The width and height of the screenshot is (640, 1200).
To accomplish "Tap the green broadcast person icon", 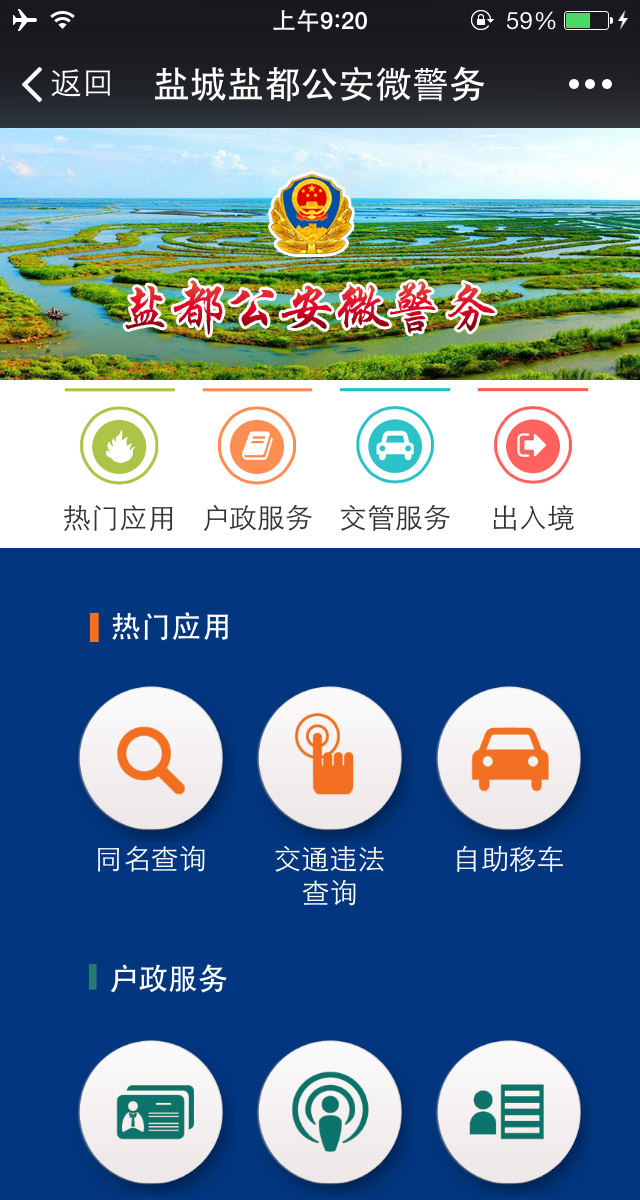I will [x=330, y=1112].
